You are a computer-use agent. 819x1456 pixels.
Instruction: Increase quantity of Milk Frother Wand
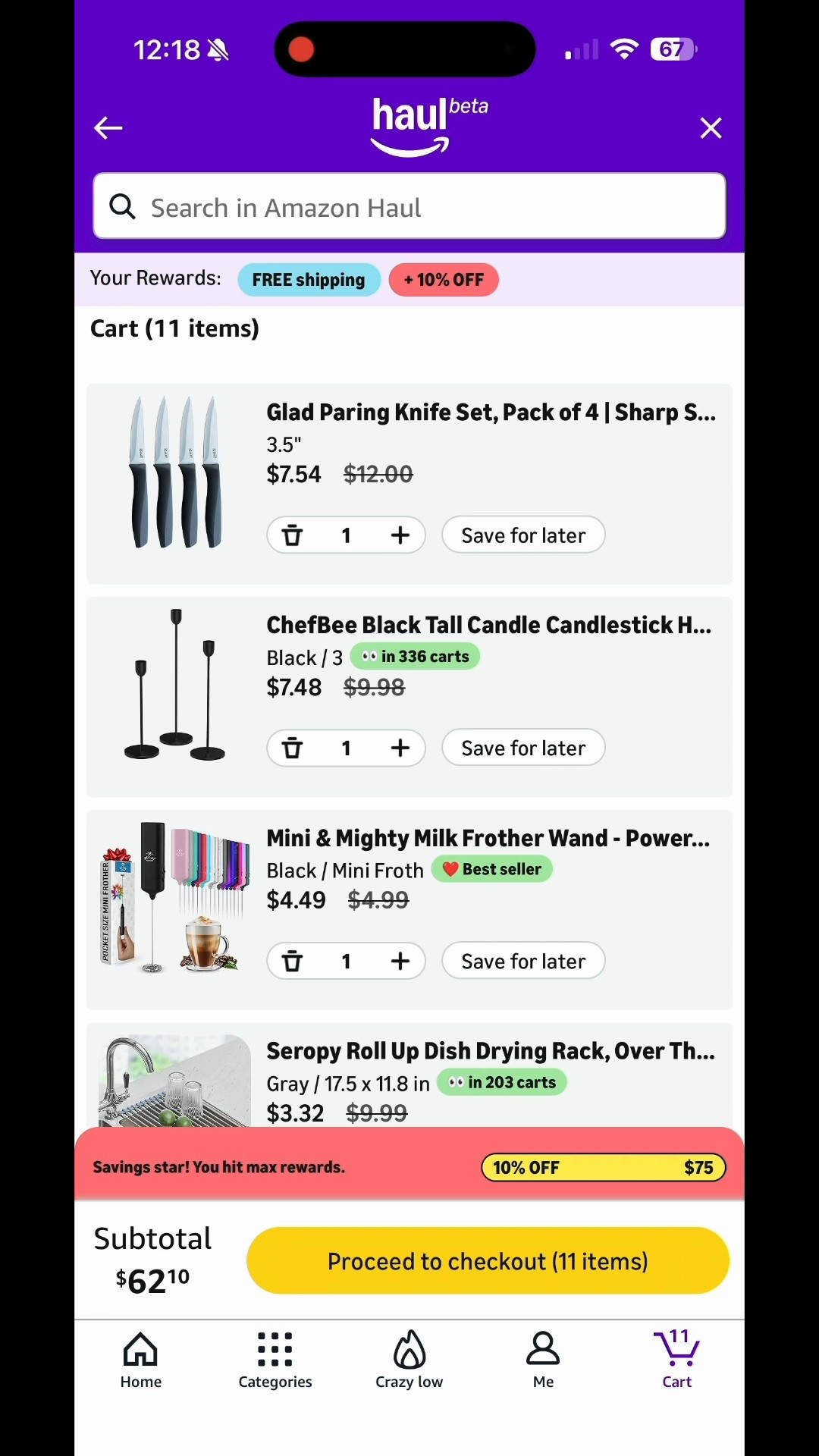coord(400,961)
